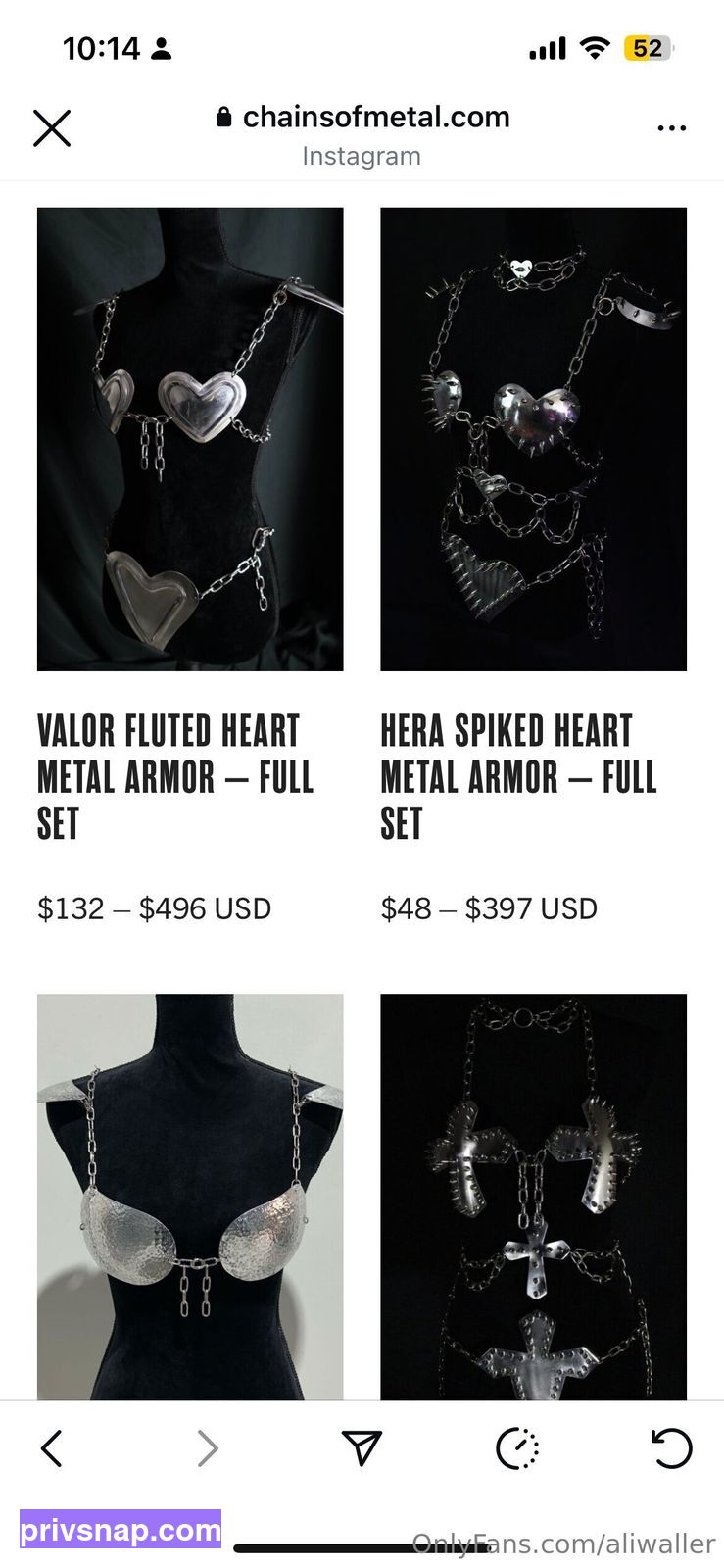724x1568 pixels.
Task: Open the hammered silver bra top product
Action: (x=190, y=1197)
